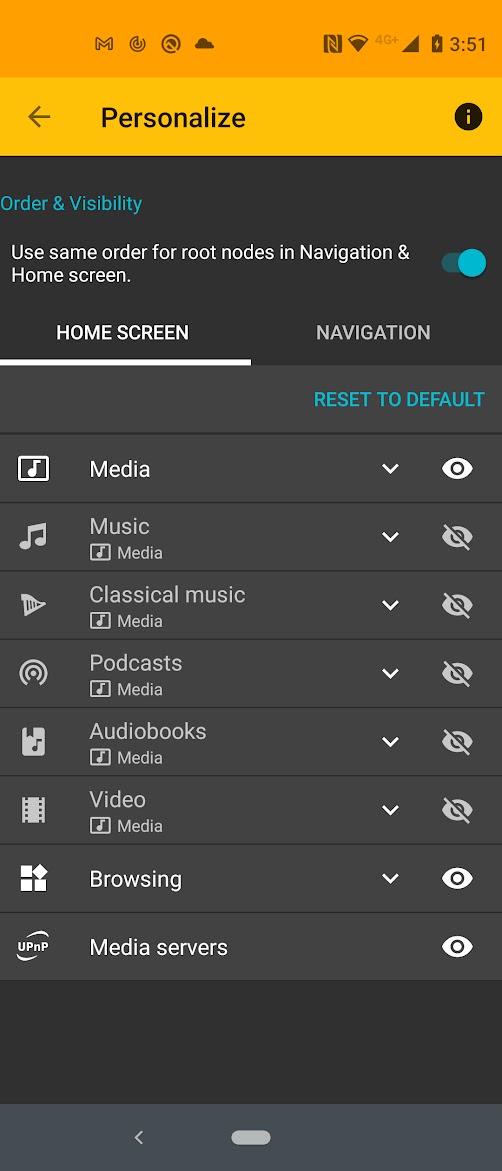Expand the Music row chevron
This screenshot has height=1171, width=502.
pos(390,537)
